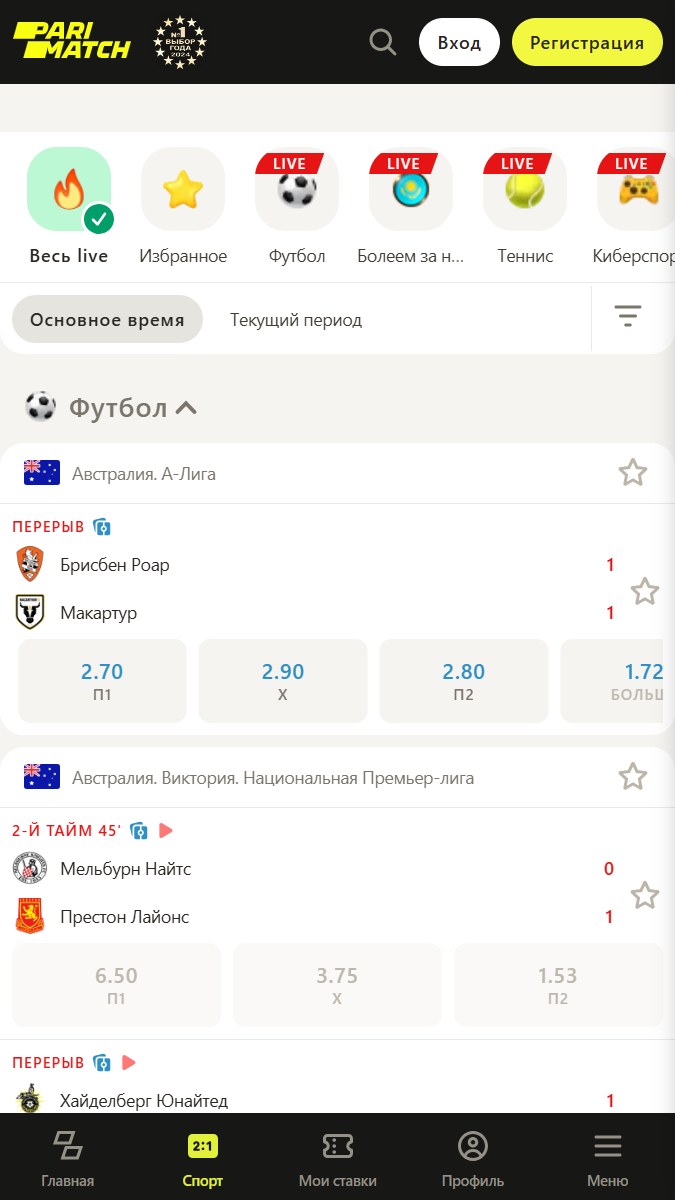Tap the yellow Регистрация button
The height and width of the screenshot is (1200, 675).
click(x=587, y=42)
